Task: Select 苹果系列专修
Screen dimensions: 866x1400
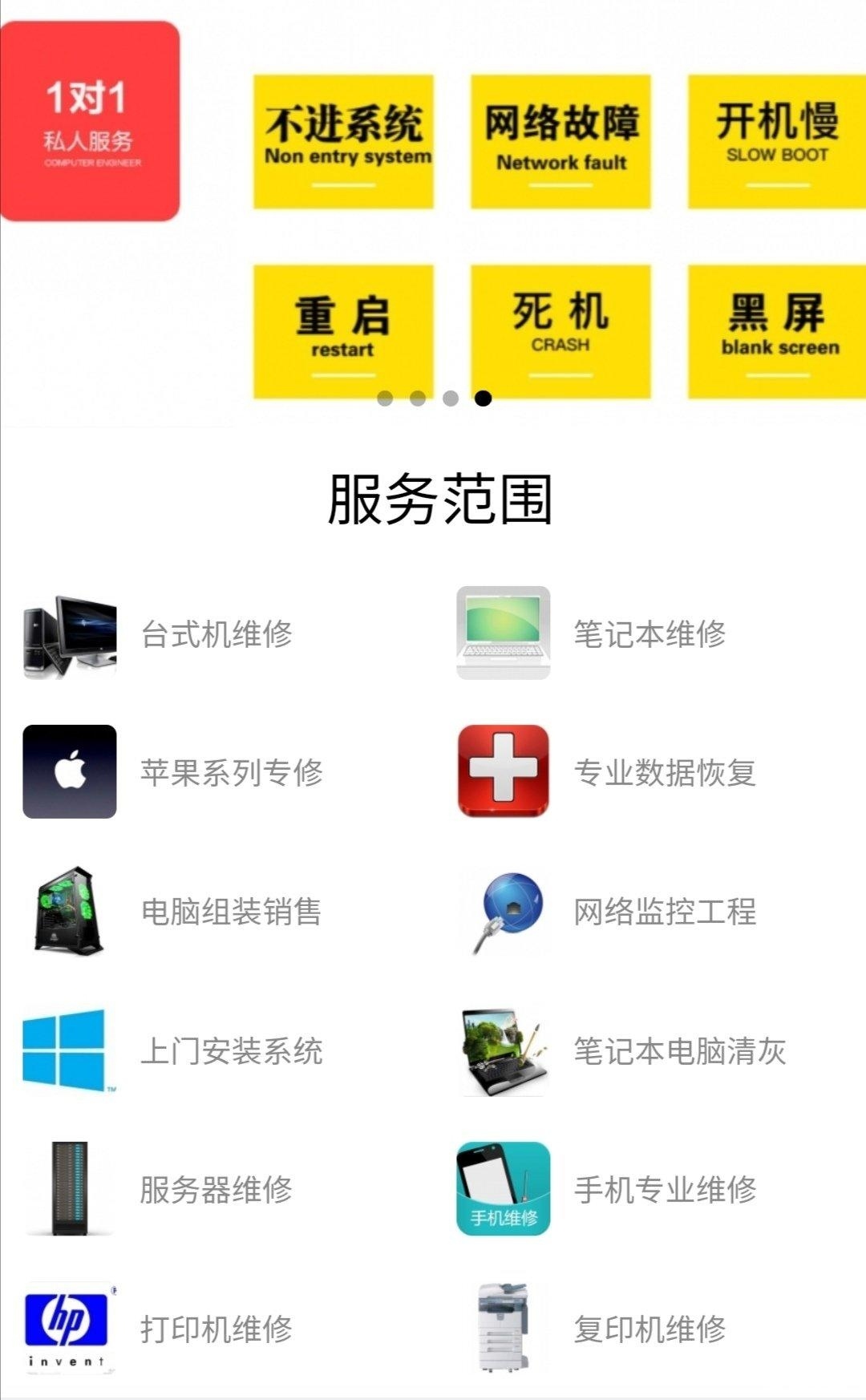Action: (x=231, y=773)
